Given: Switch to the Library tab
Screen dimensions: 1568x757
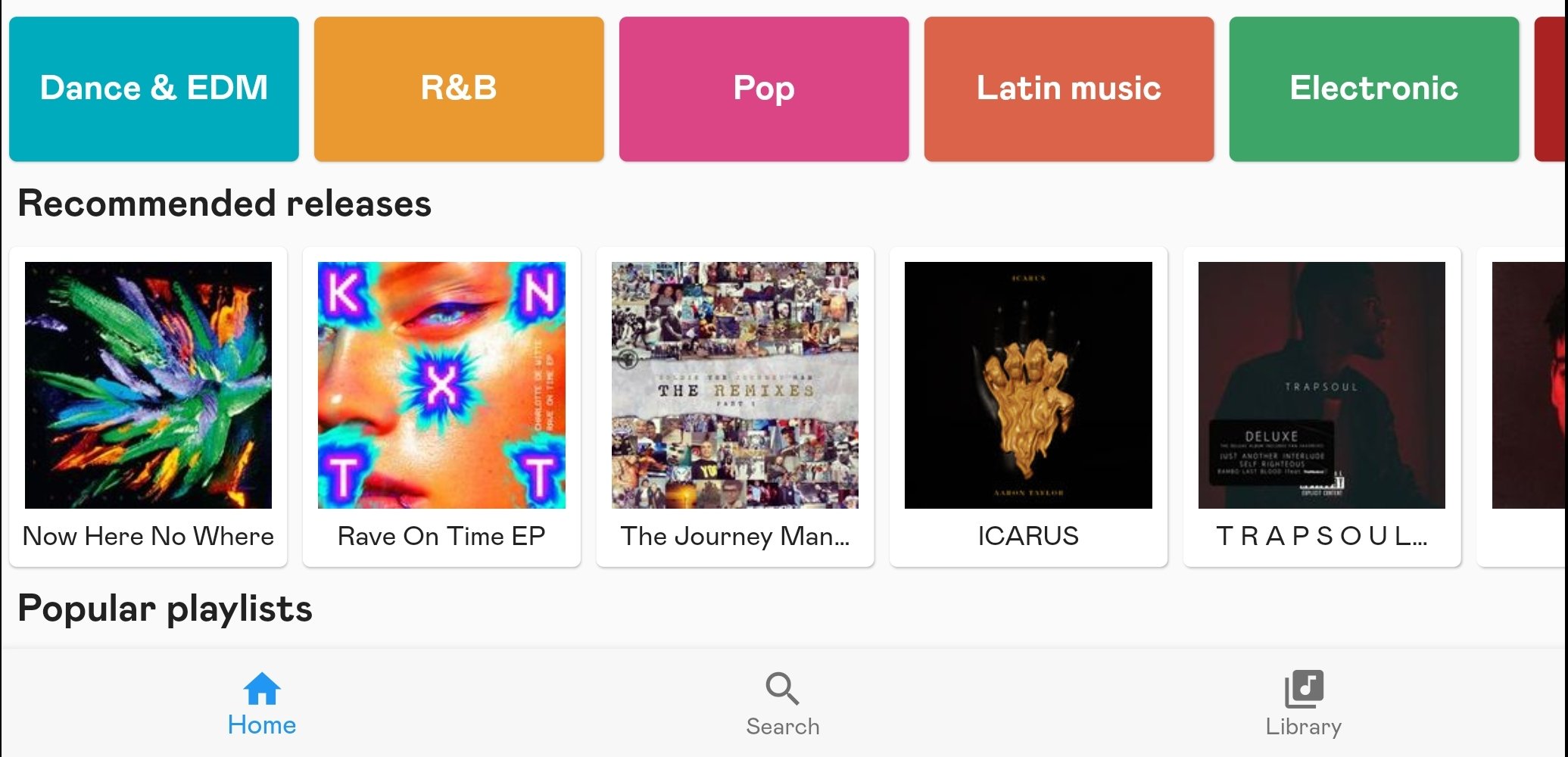Looking at the screenshot, I should [1303, 704].
